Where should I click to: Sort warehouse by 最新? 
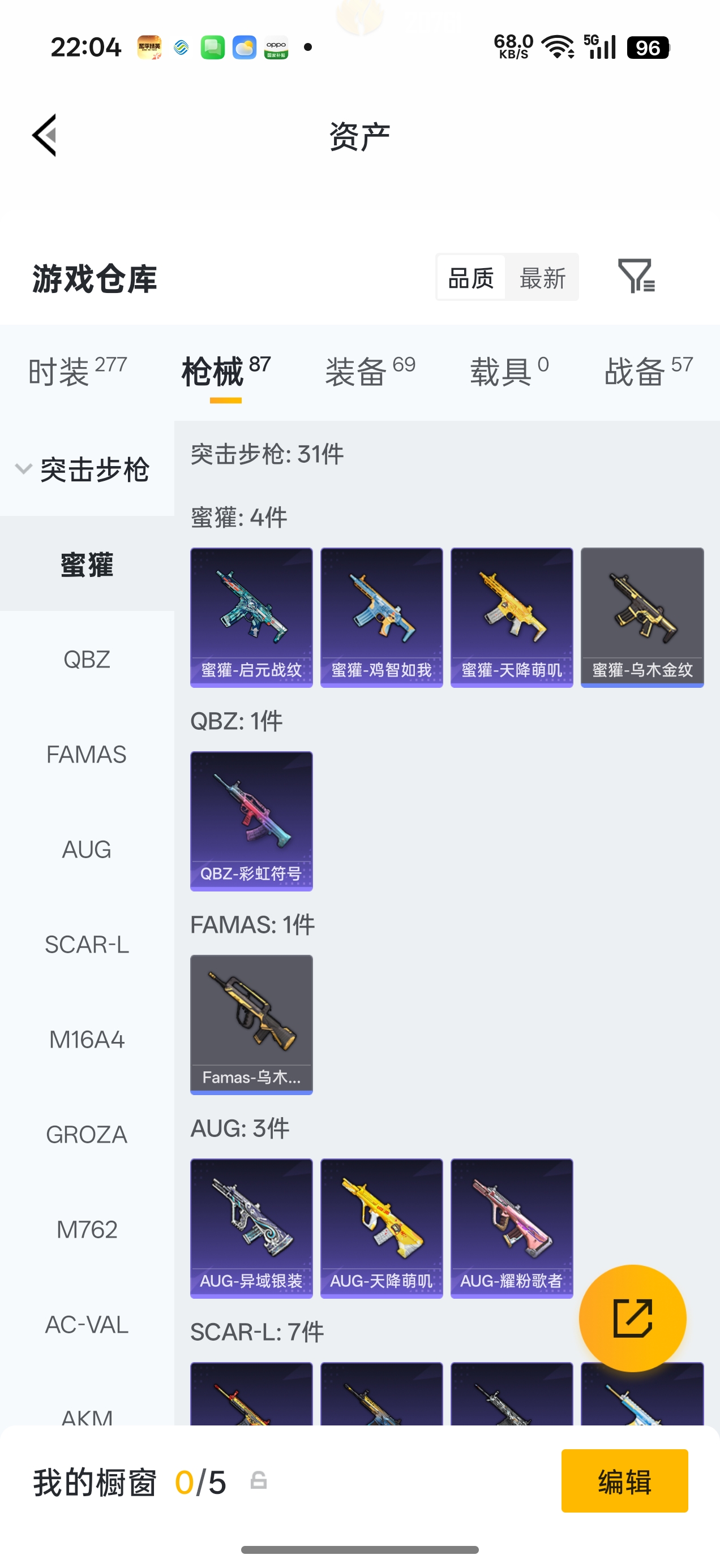(542, 278)
